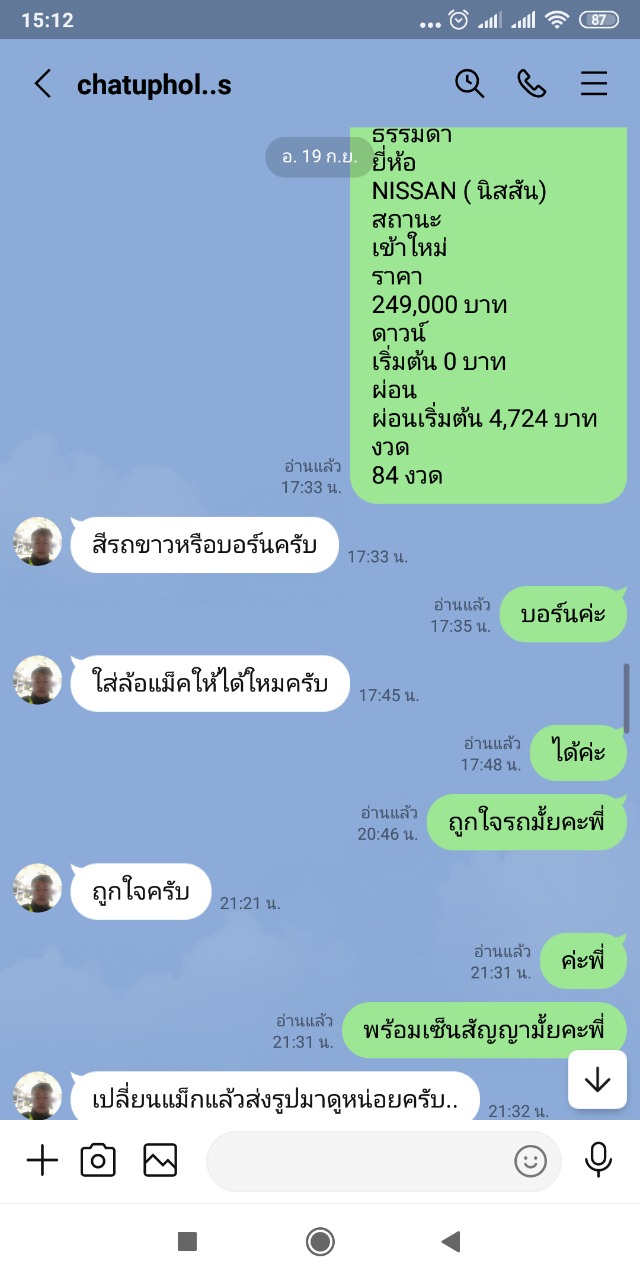Go back from the chatuphol..s chat
The width and height of the screenshot is (640, 1280).
pos(42,84)
